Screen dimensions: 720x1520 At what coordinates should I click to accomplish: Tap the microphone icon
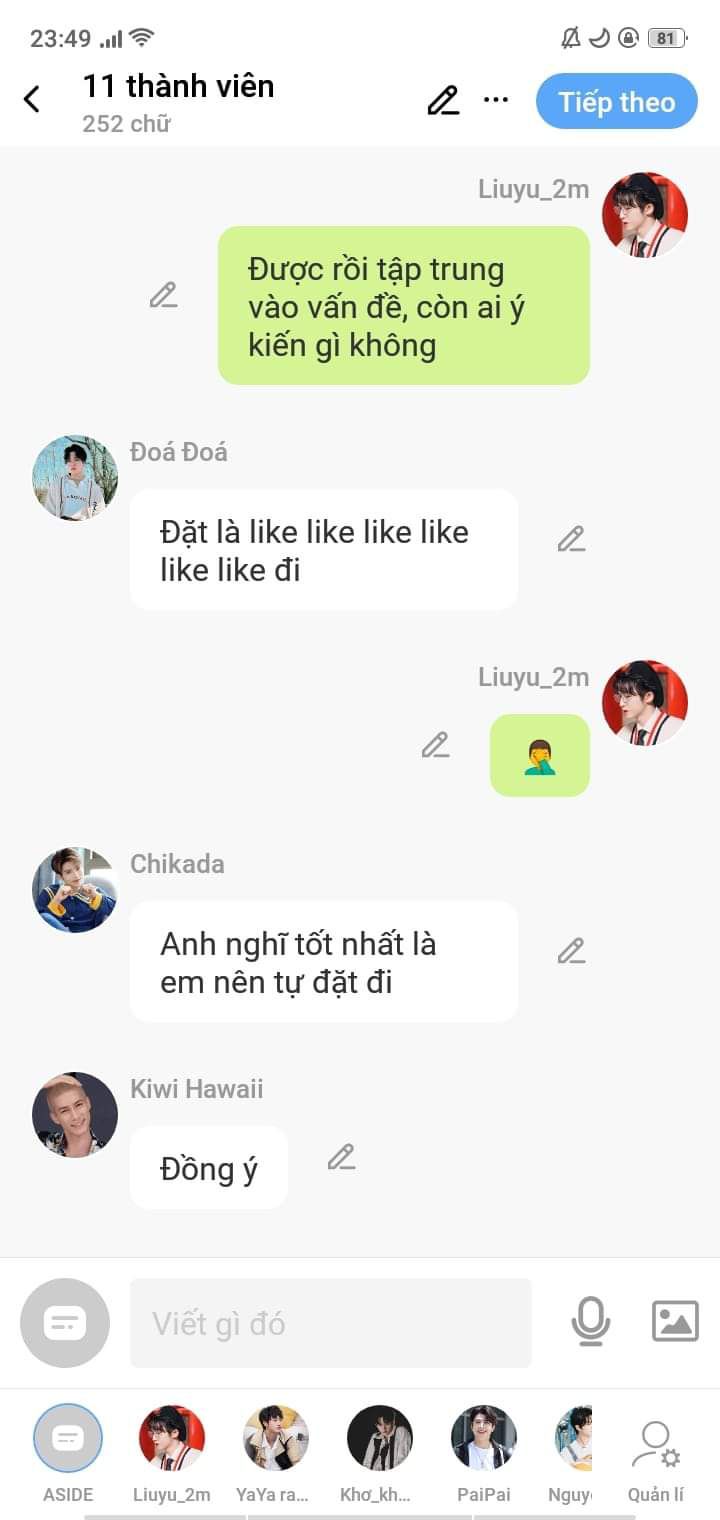[591, 1321]
